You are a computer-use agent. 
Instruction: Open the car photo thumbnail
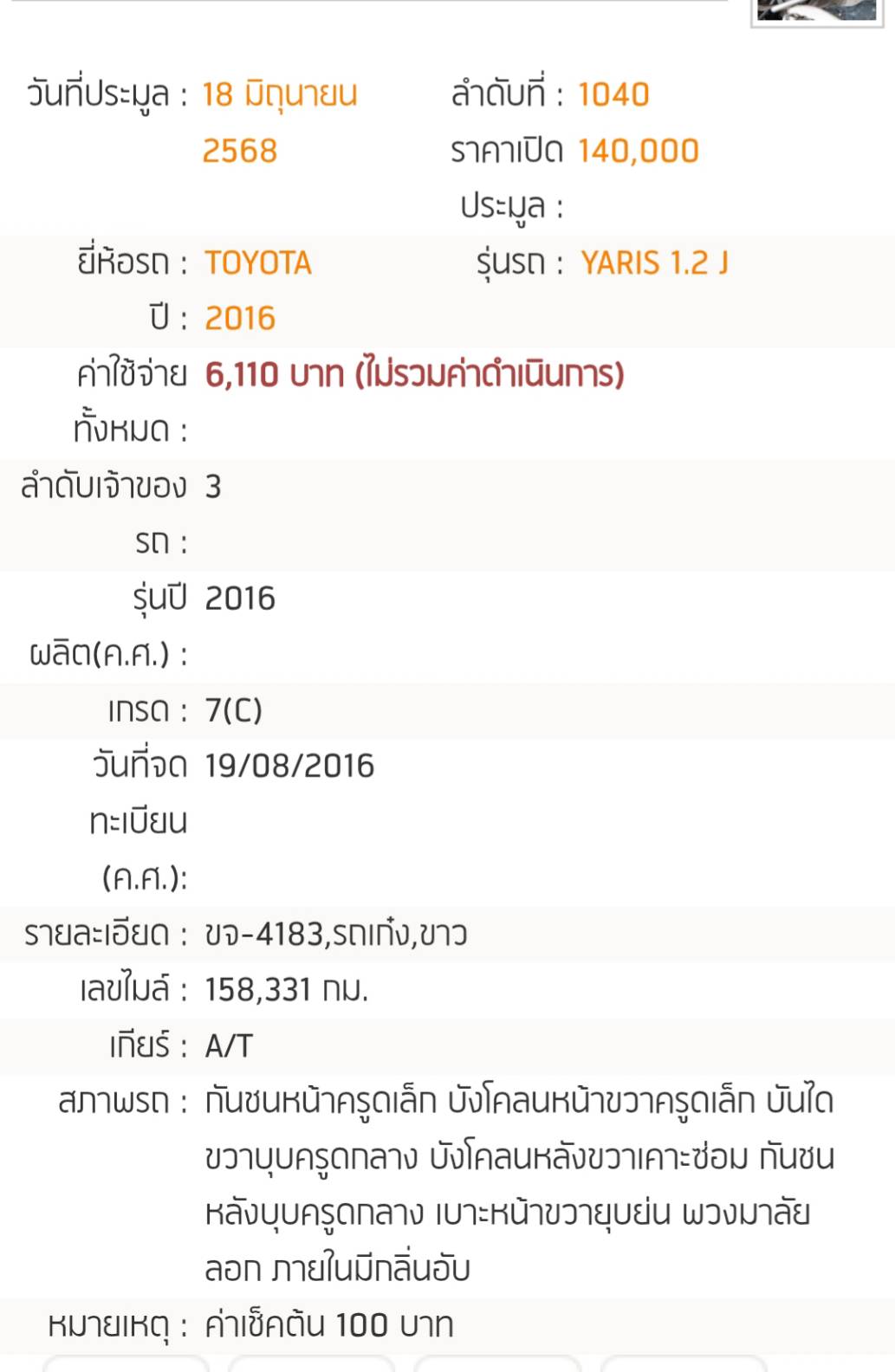(x=816, y=11)
